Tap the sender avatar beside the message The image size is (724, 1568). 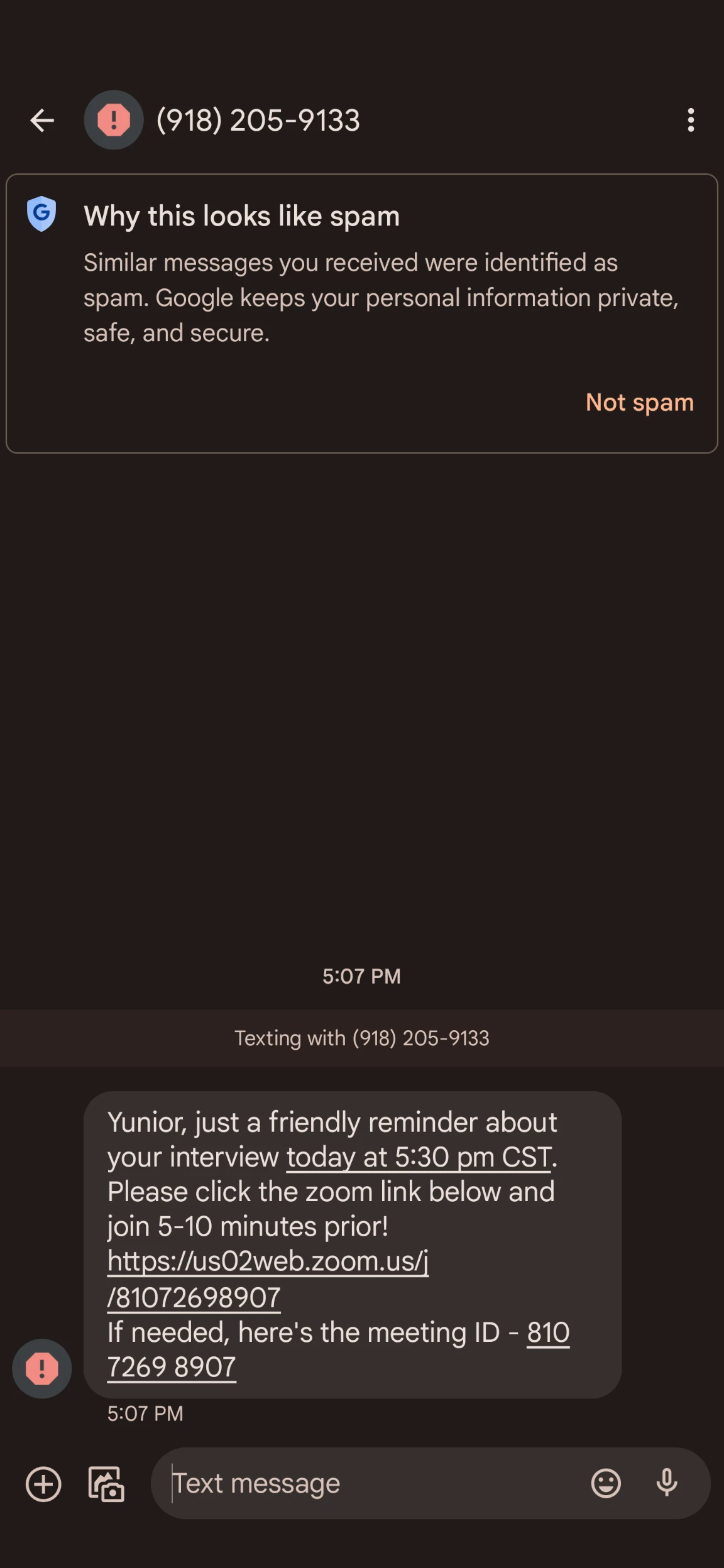pyautogui.click(x=42, y=1369)
